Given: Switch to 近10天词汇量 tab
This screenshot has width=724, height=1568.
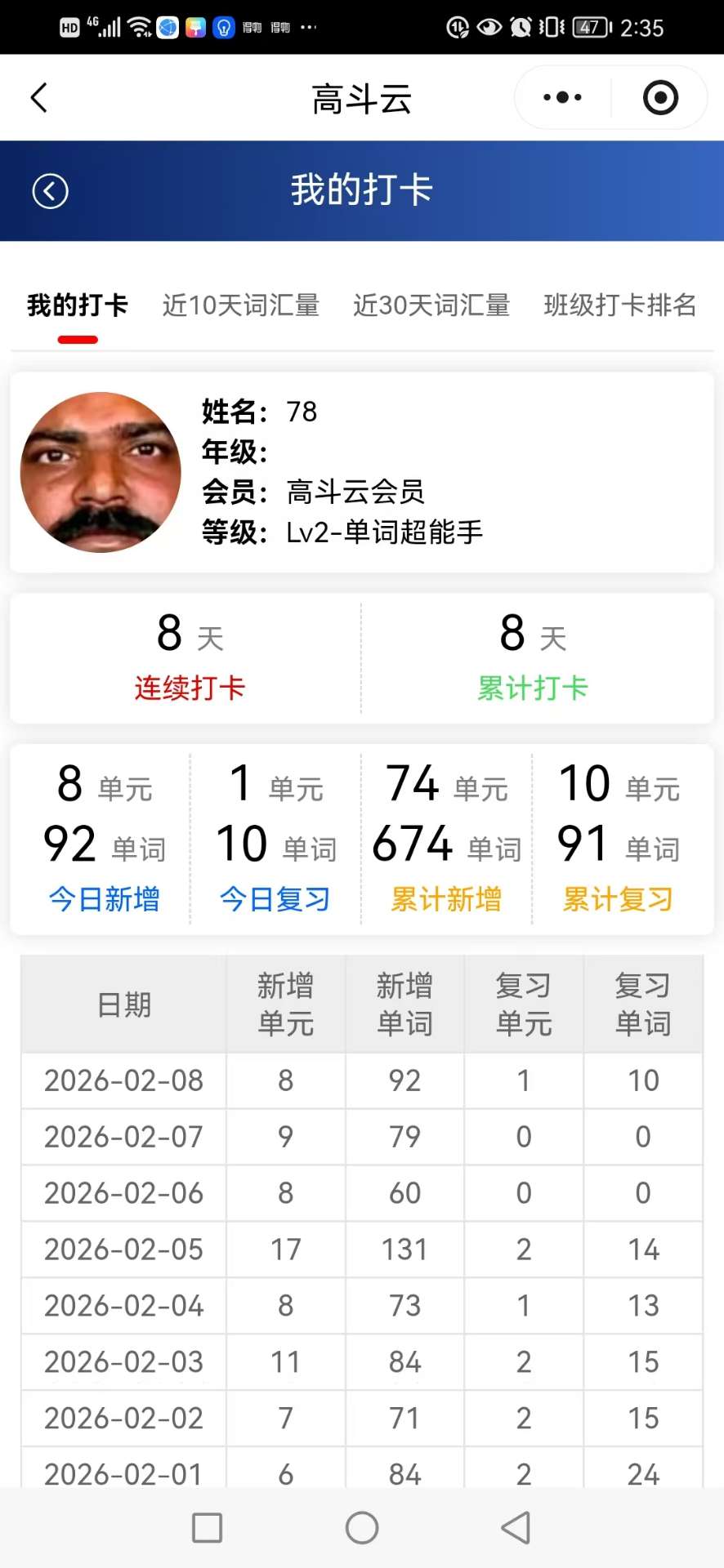Looking at the screenshot, I should click(x=240, y=305).
